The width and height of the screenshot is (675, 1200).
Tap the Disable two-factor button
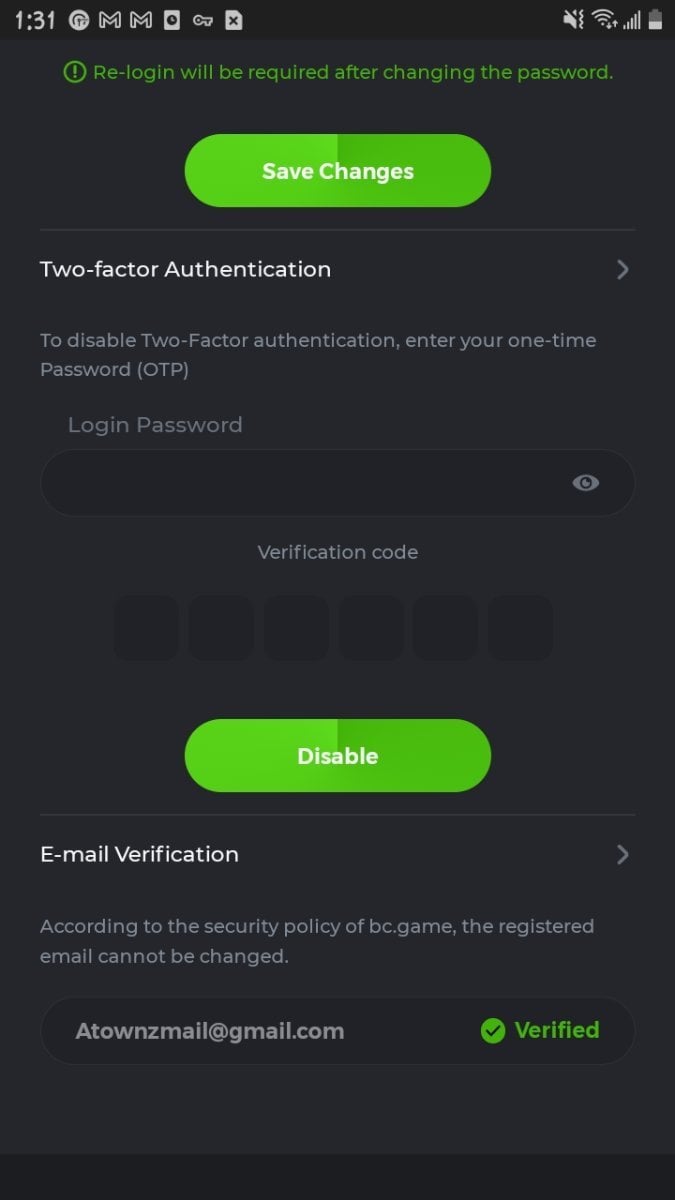pyautogui.click(x=337, y=756)
